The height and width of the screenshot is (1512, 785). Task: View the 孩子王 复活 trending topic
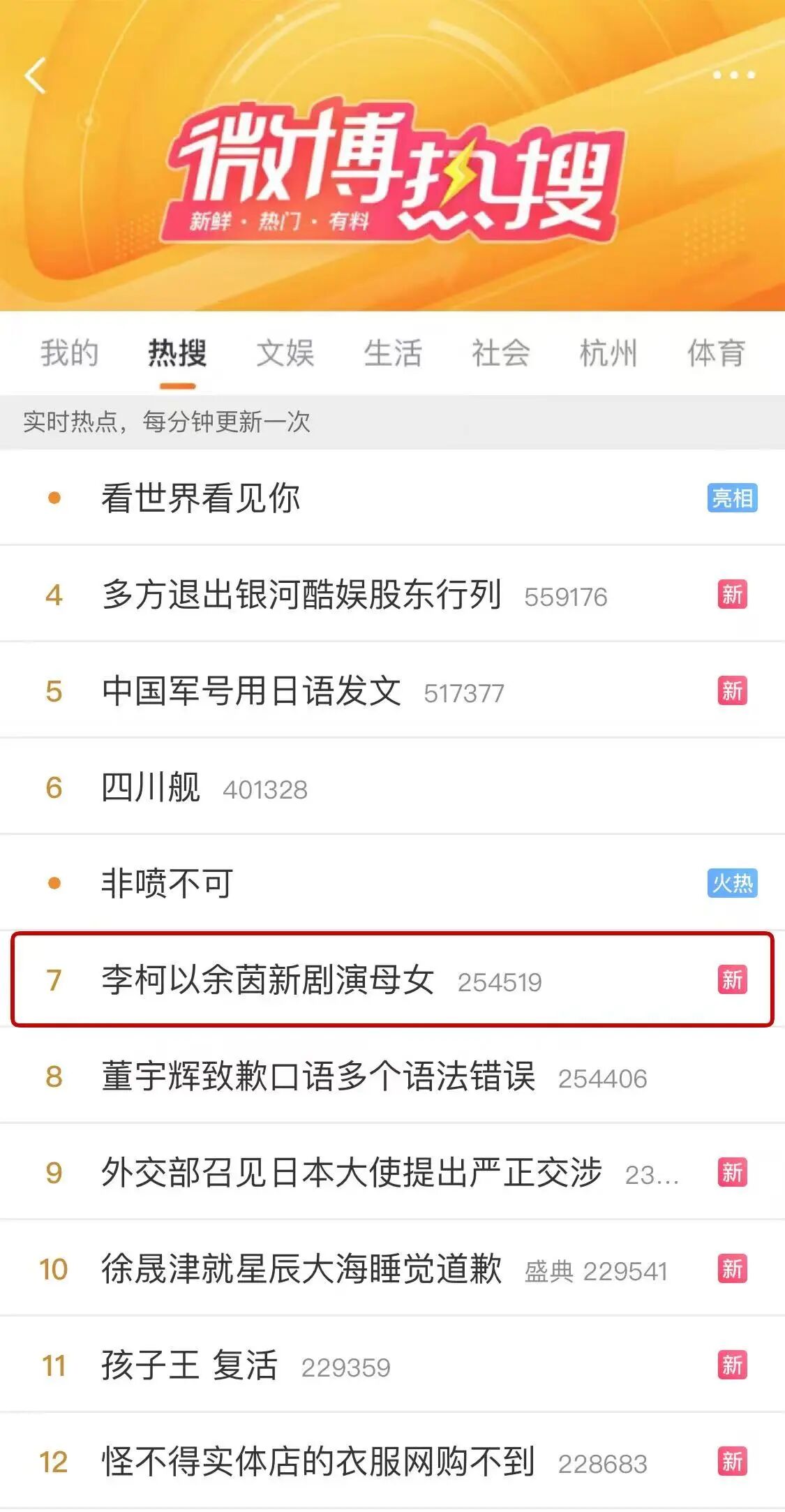click(190, 1365)
